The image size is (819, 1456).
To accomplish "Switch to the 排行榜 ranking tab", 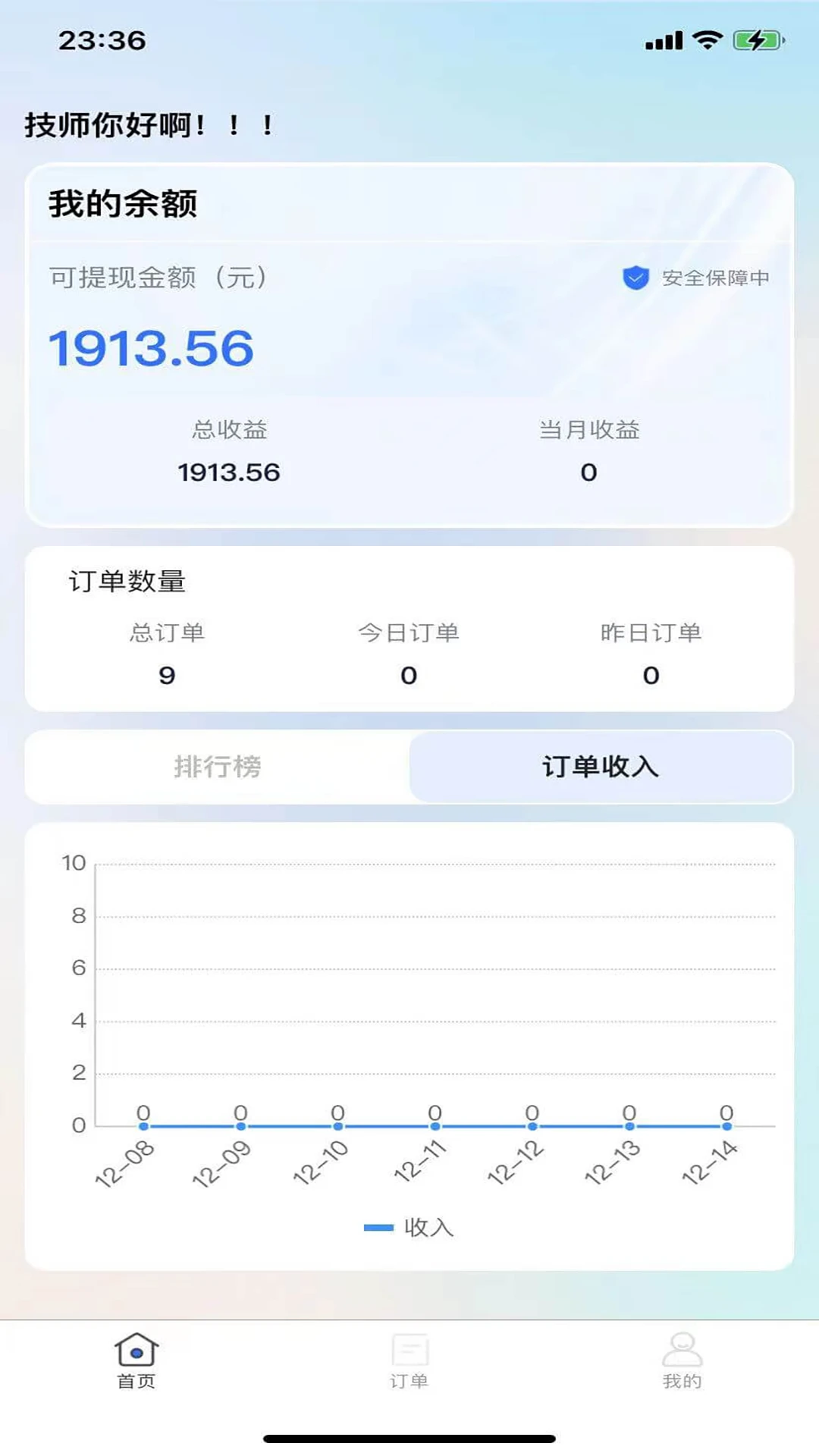I will [x=217, y=767].
